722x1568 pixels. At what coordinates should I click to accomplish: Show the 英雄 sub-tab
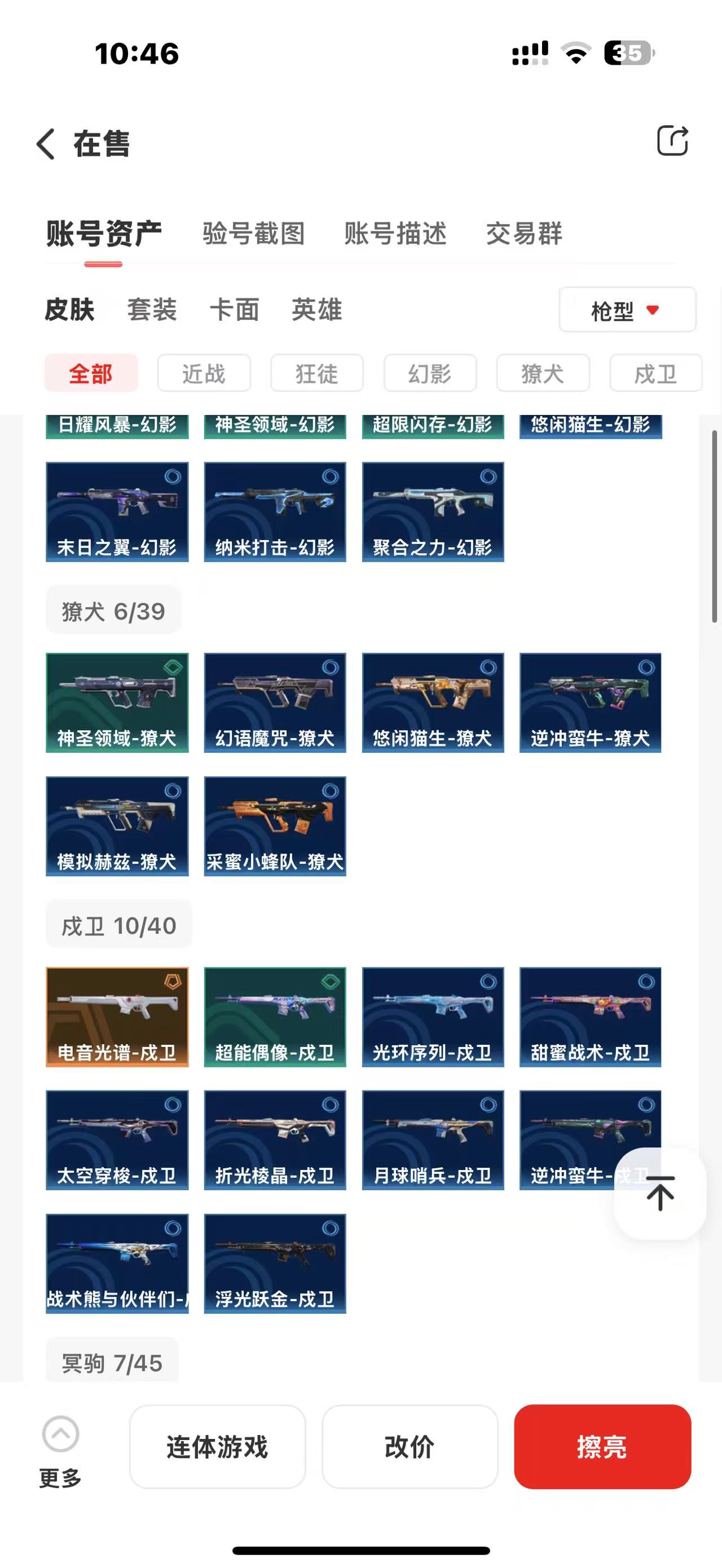(316, 310)
